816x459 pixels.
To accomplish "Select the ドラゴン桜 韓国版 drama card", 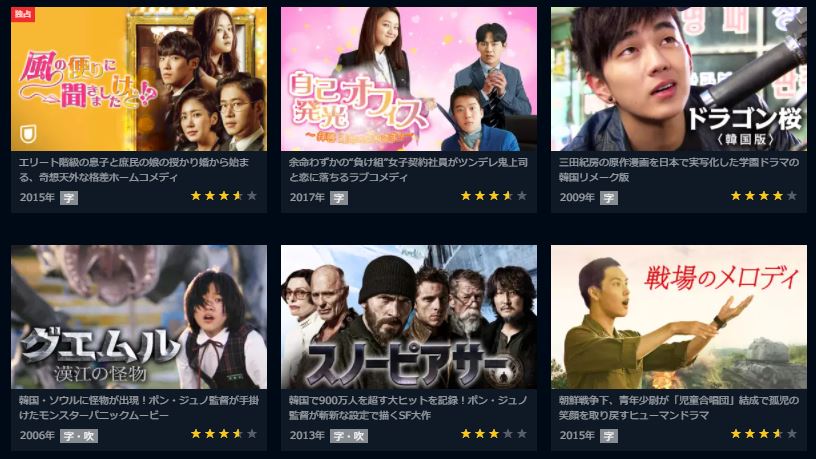I will click(678, 80).
